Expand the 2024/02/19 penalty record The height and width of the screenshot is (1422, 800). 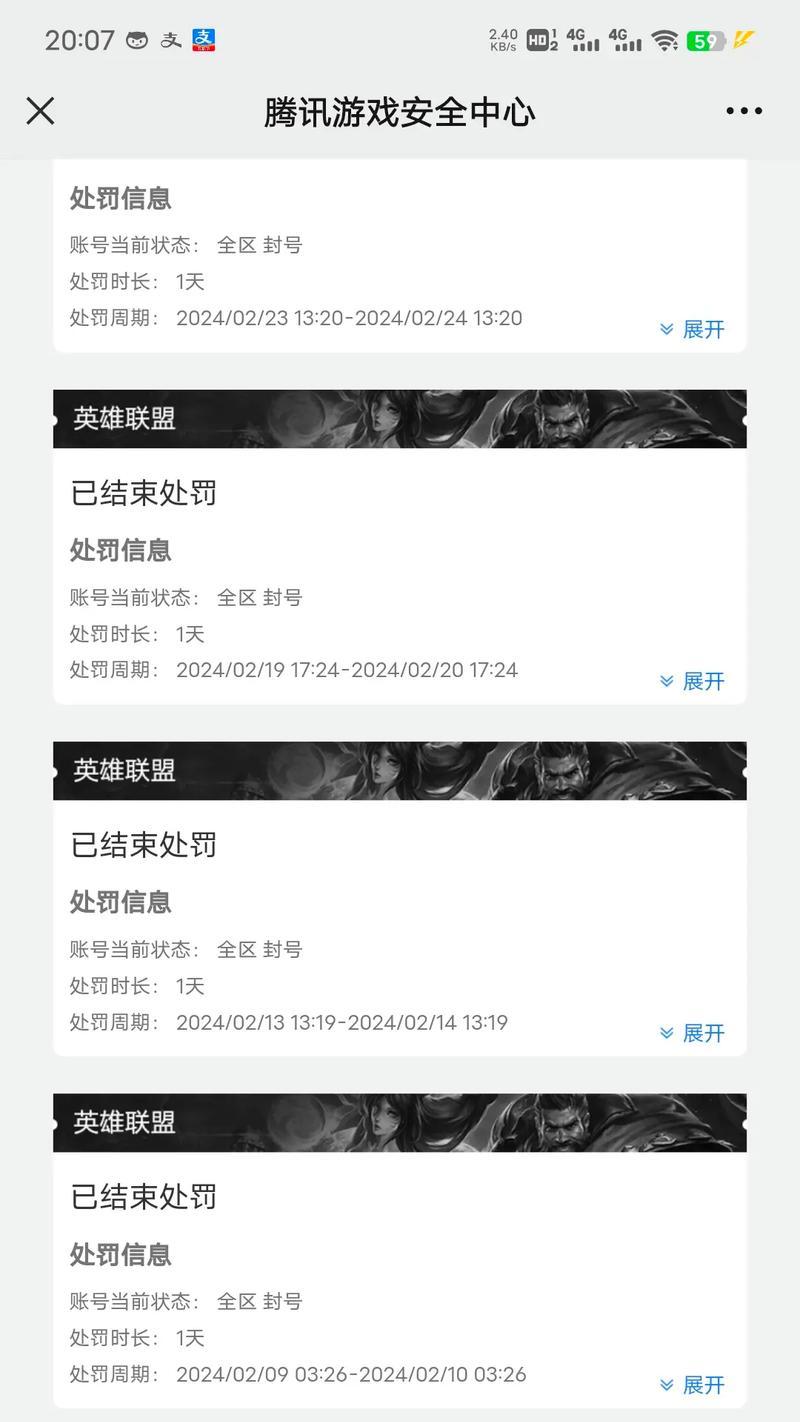[692, 681]
